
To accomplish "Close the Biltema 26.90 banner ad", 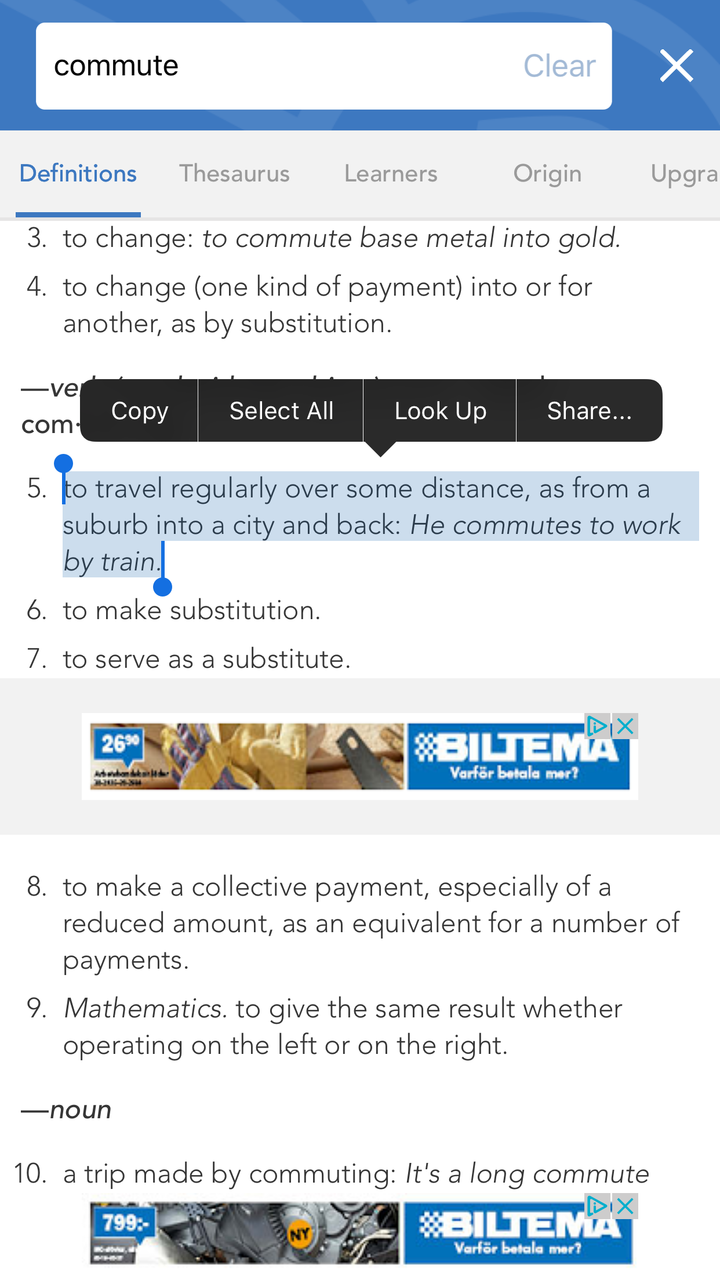I will pos(625,726).
